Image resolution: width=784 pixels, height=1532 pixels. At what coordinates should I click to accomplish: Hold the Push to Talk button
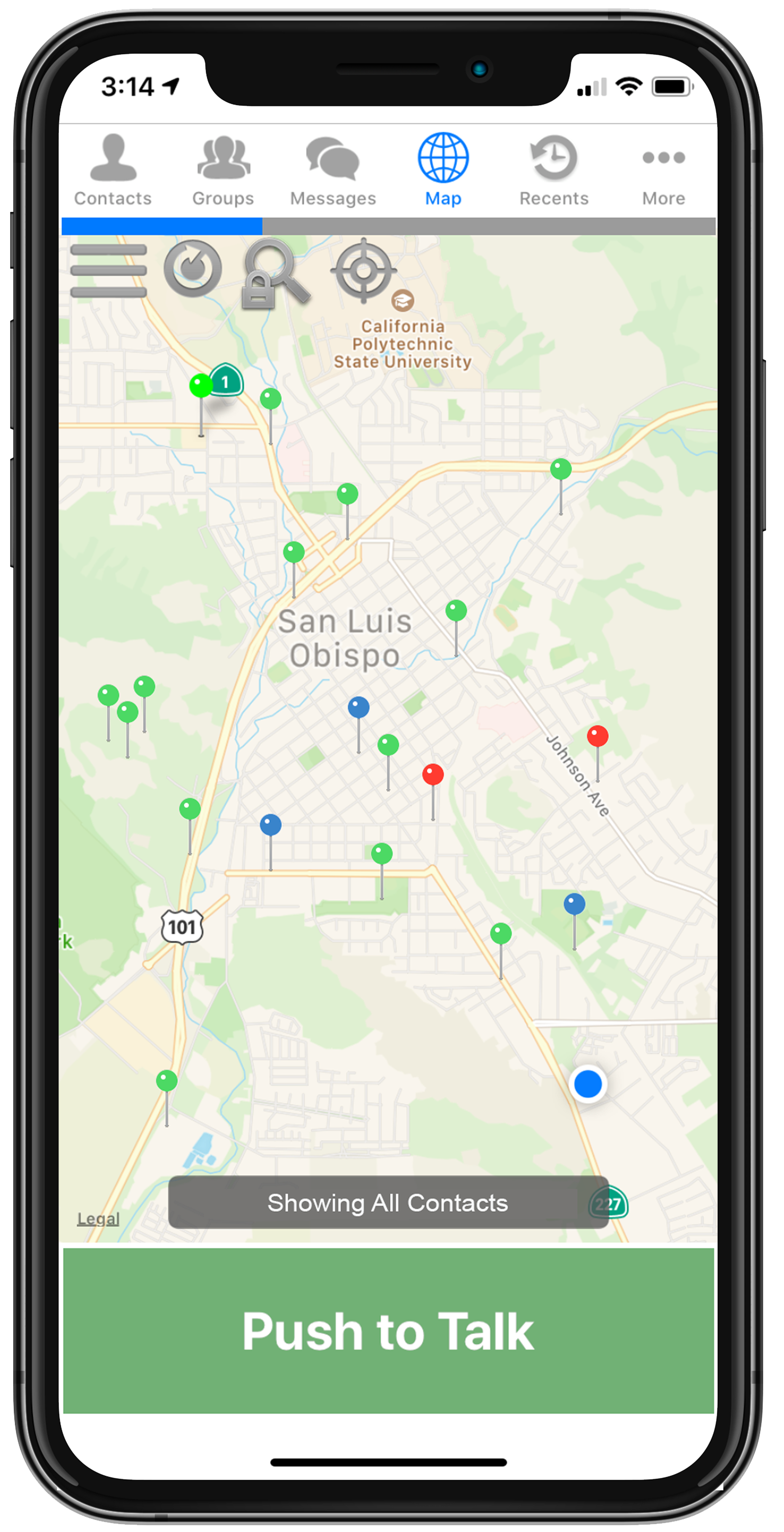389,1330
